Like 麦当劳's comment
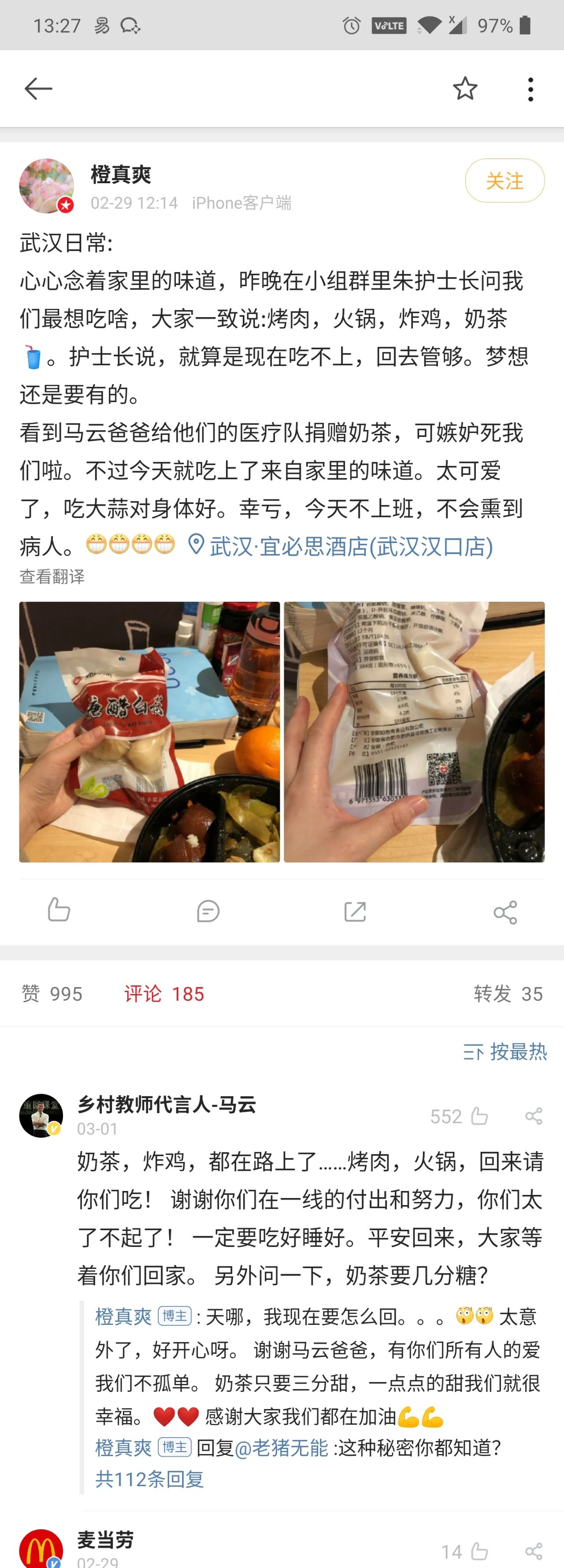 (x=479, y=1551)
